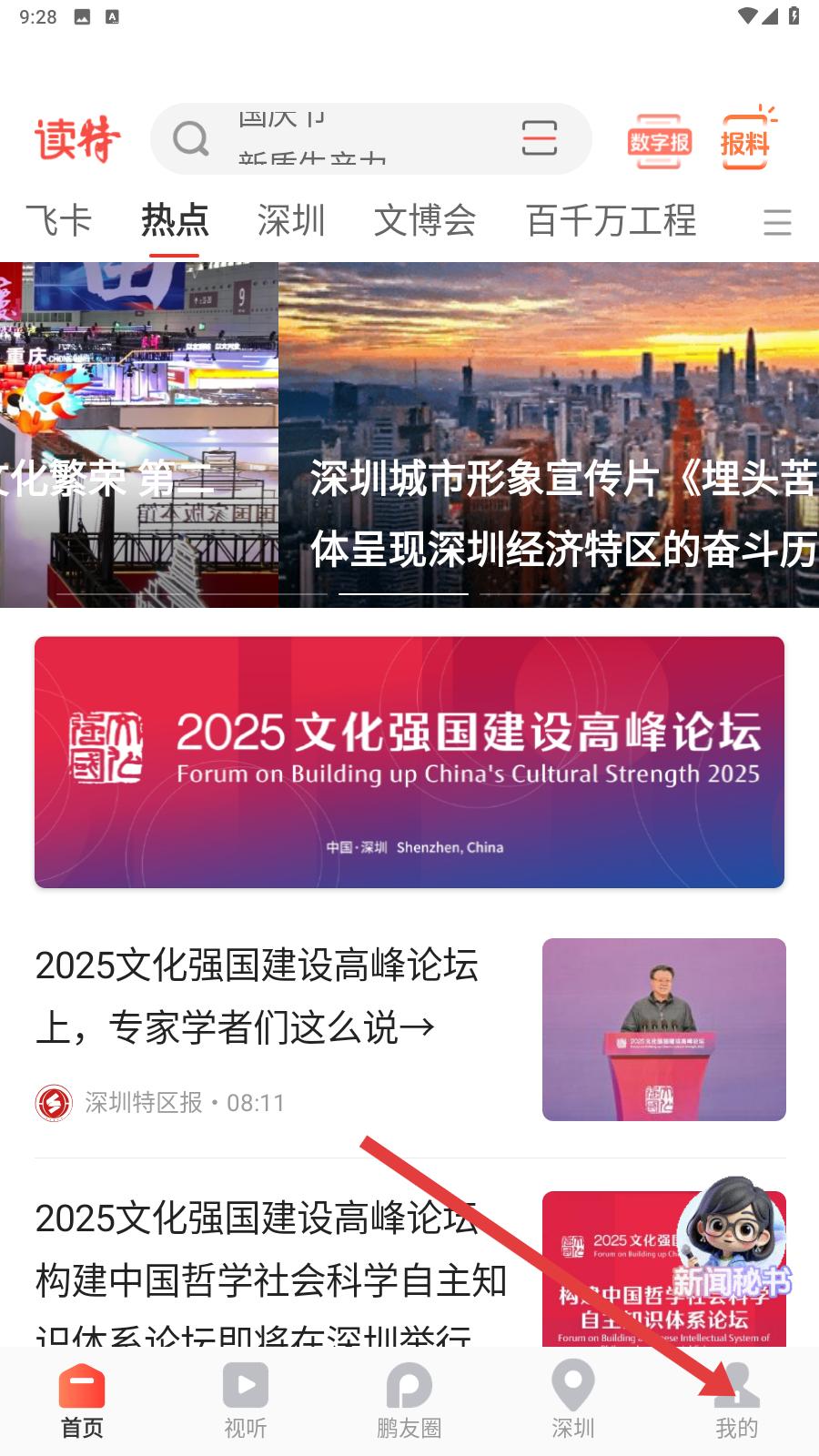This screenshot has width=819, height=1456.
Task: Switch to the 深圳 top tab
Action: coord(291,221)
